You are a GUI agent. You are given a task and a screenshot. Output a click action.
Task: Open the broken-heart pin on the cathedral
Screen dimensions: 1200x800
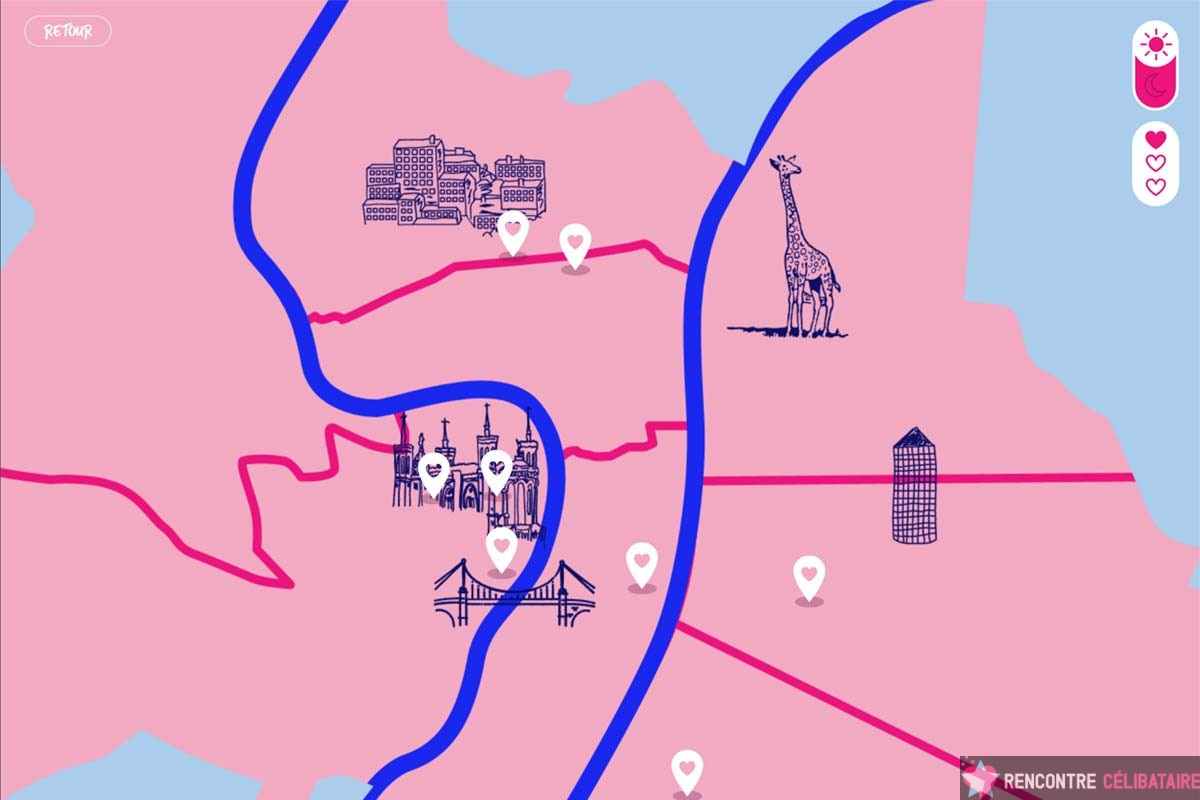(x=497, y=469)
